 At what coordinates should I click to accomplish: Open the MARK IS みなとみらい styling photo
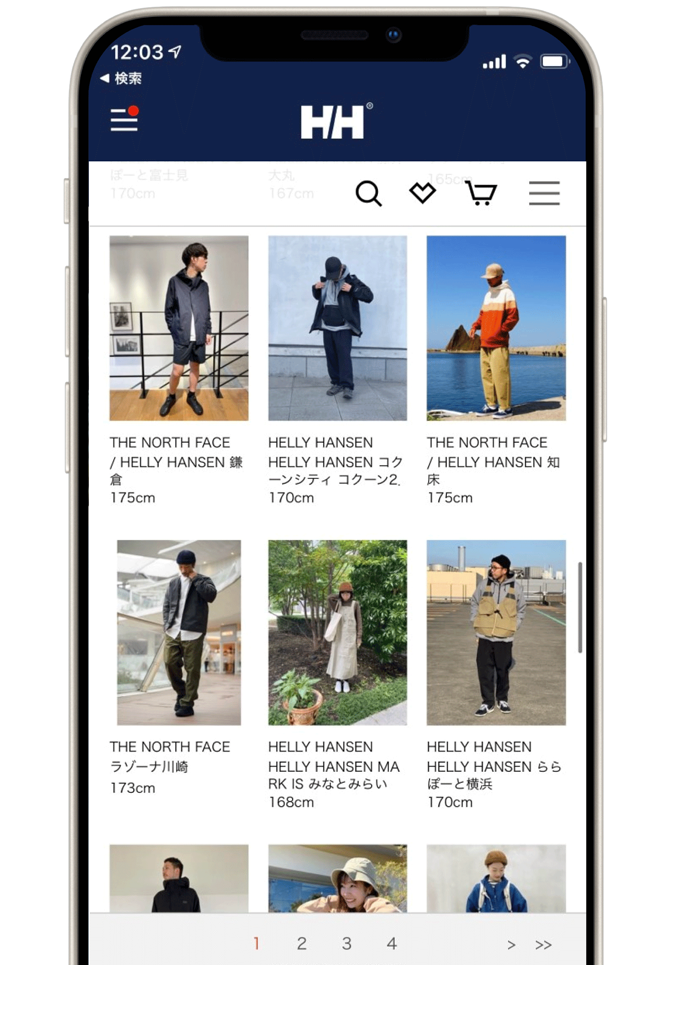[x=337, y=632]
